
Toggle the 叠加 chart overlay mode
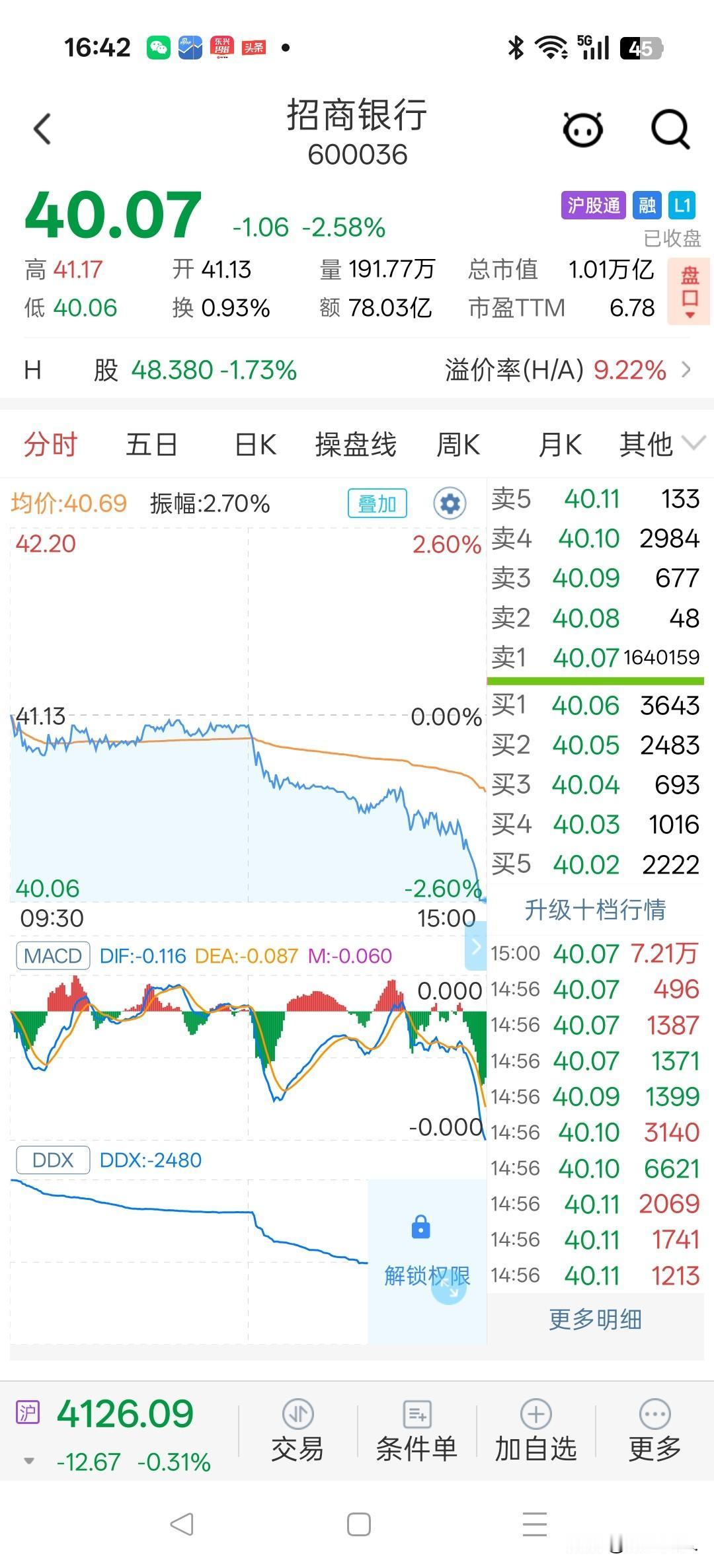coord(377,503)
